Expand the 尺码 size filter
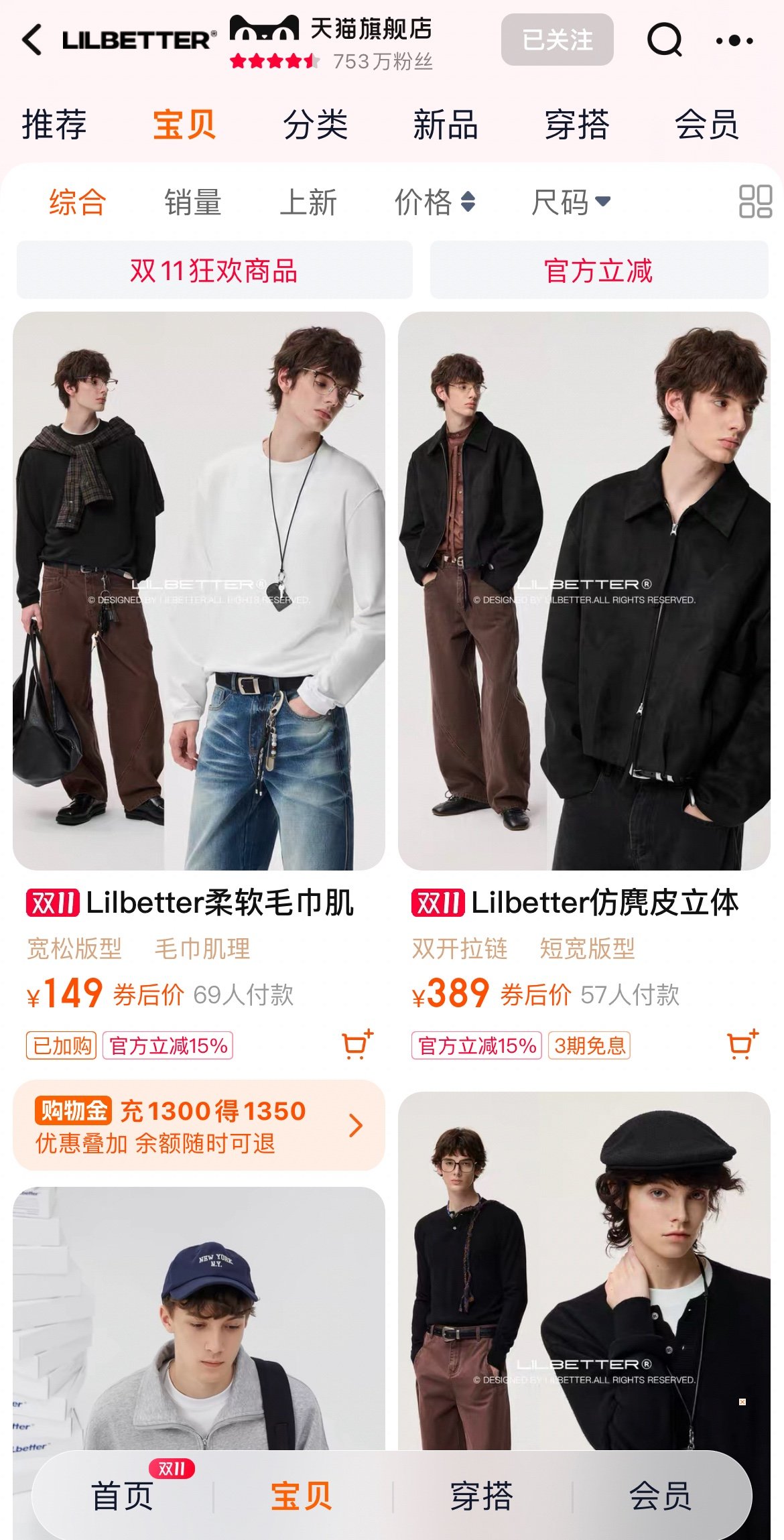The image size is (784, 1540). (x=570, y=202)
